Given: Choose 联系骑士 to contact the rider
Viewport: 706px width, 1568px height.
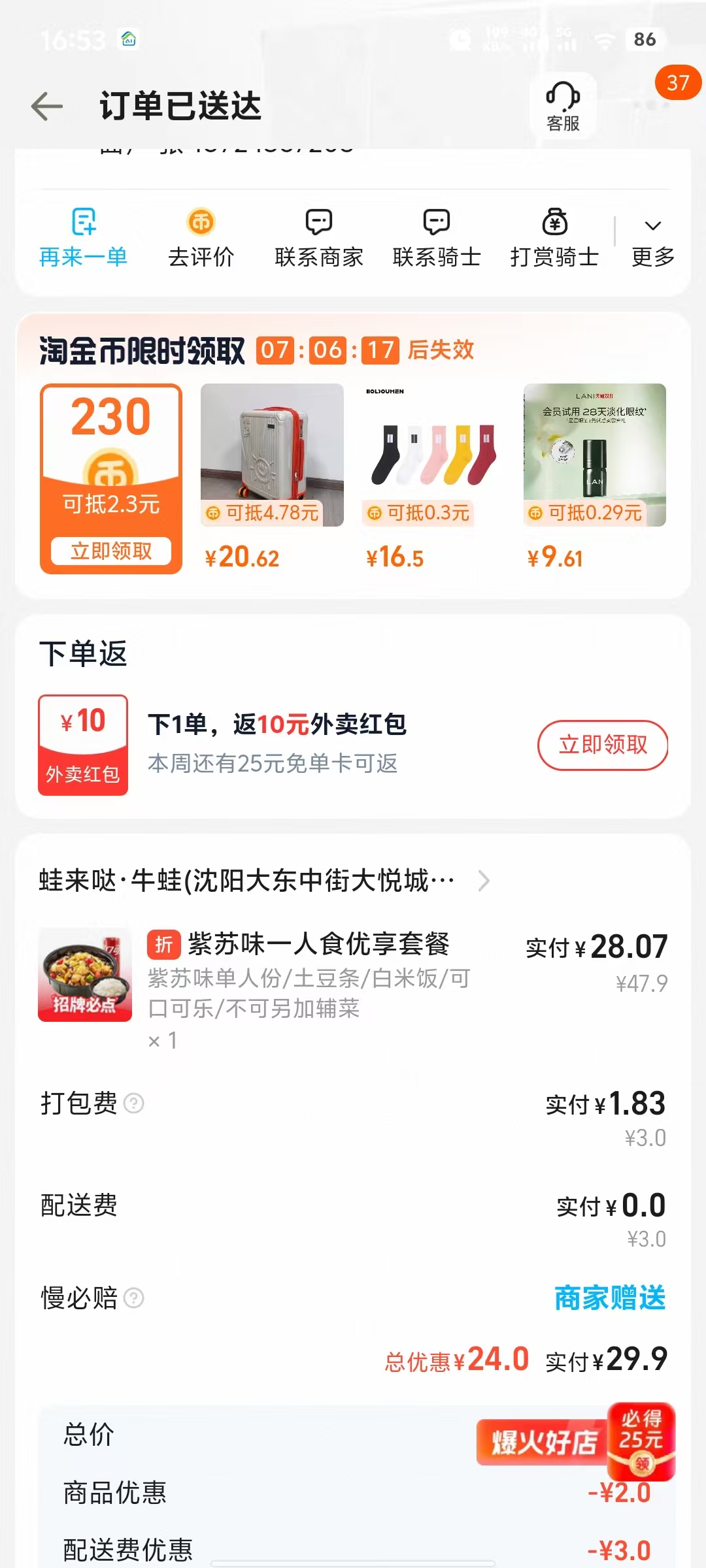Looking at the screenshot, I should pyautogui.click(x=436, y=238).
